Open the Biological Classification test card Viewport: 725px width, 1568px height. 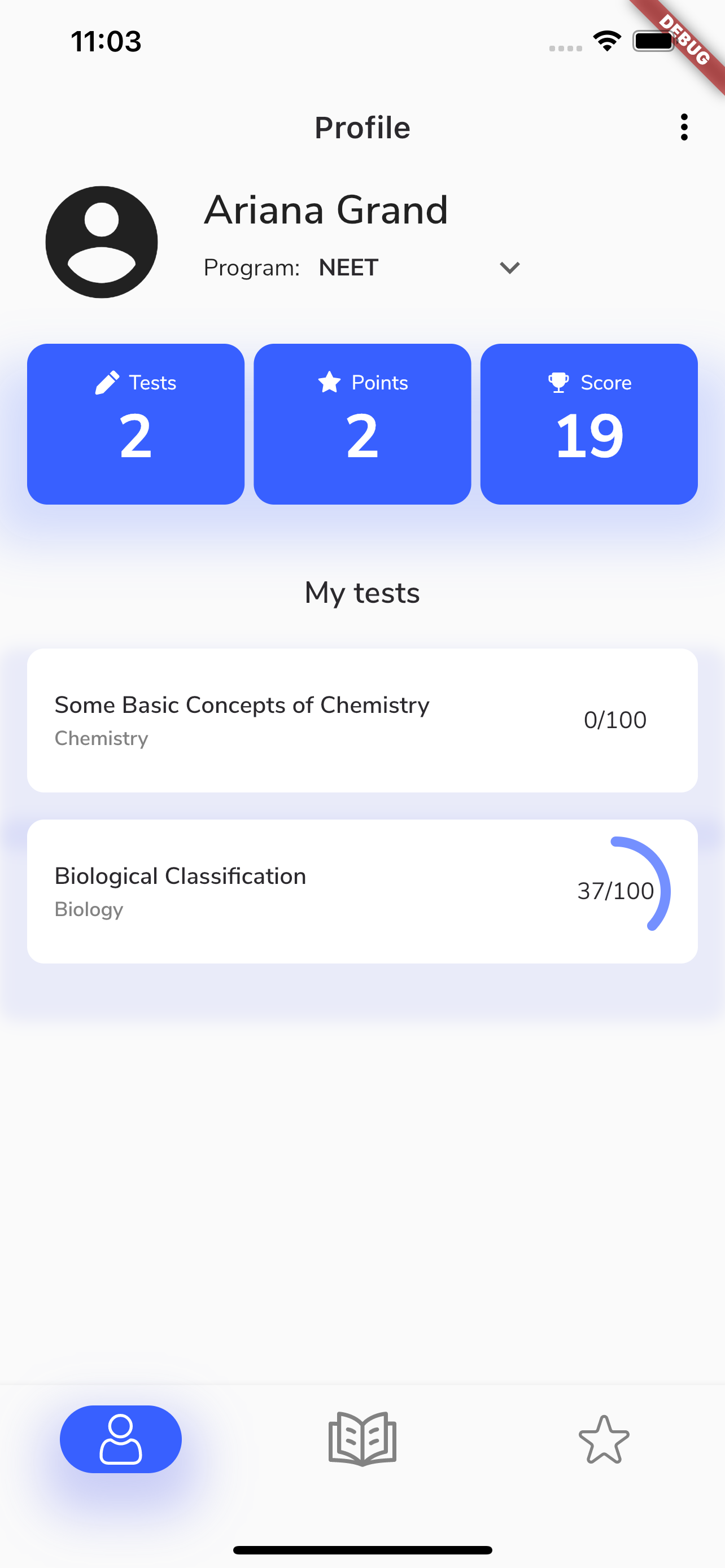[x=362, y=891]
